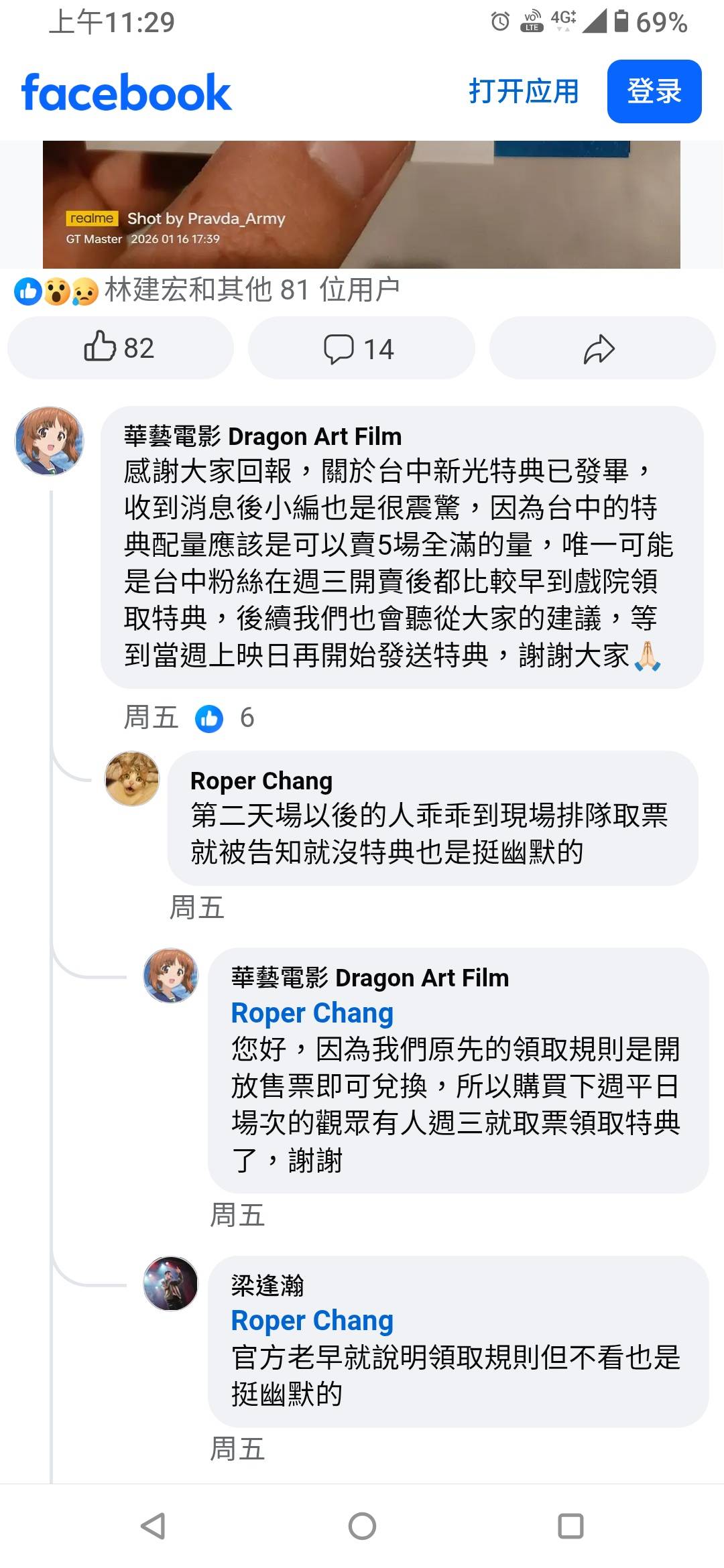
Task: Open Roper Chang's profile from his comment
Action: [x=261, y=781]
